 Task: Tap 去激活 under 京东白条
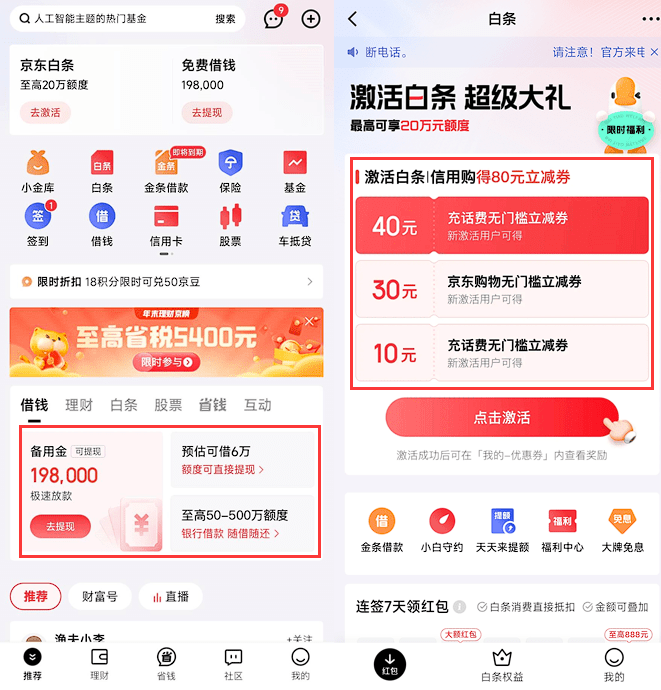[45, 113]
